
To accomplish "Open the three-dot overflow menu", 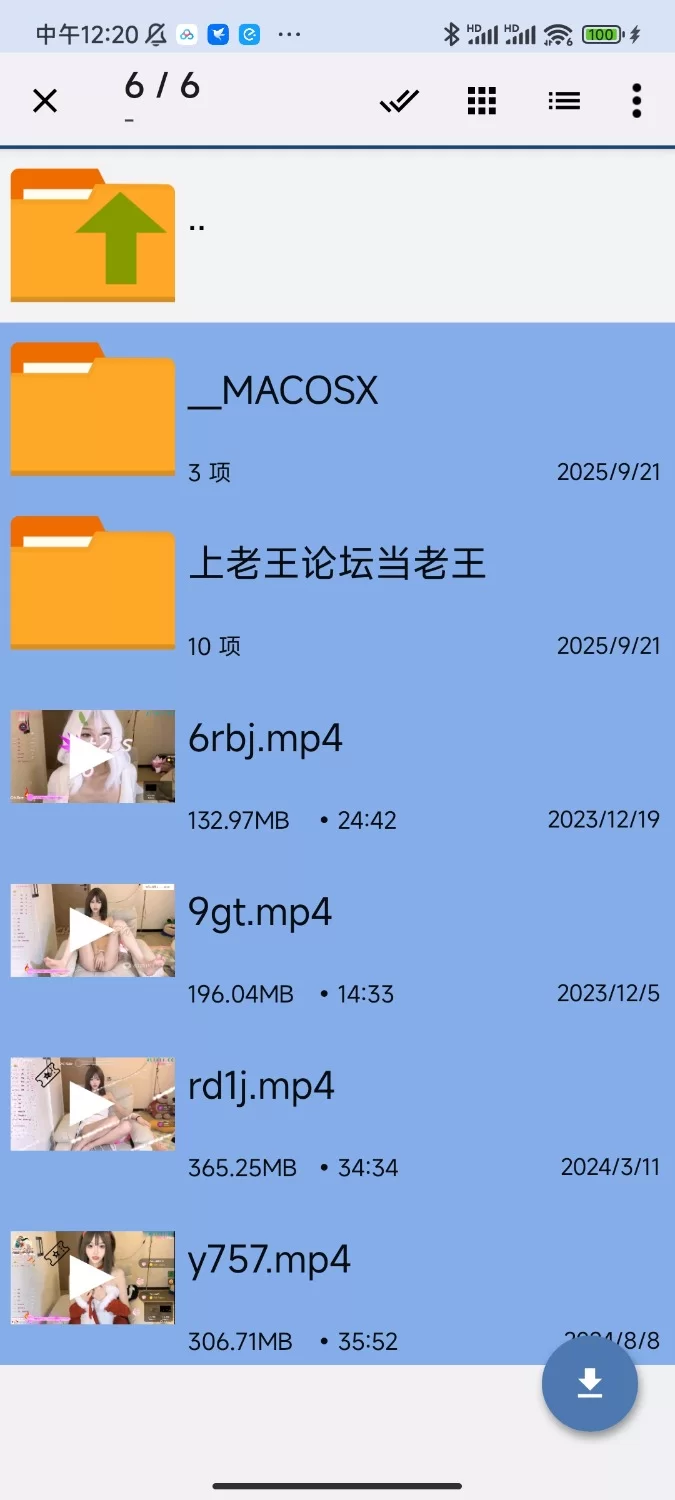I will pyautogui.click(x=636, y=100).
